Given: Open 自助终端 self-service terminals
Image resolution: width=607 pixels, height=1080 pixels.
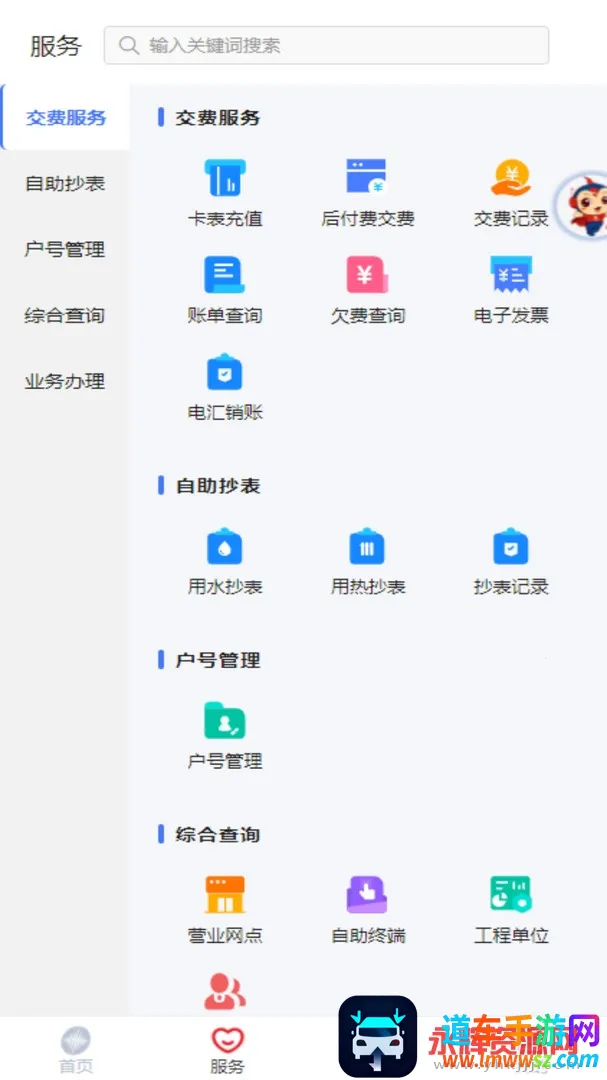Looking at the screenshot, I should (367, 910).
